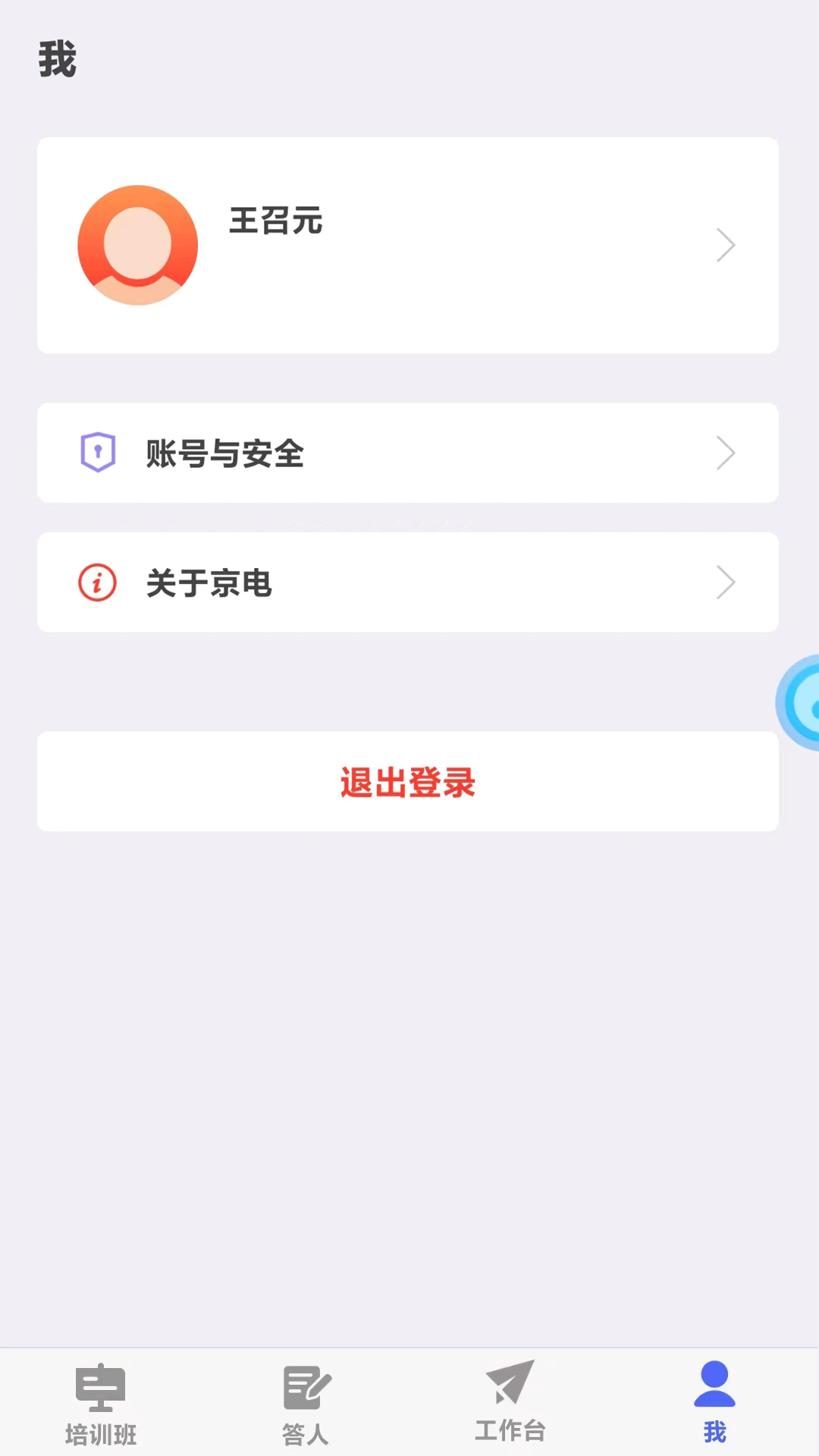
Task: Expand the 账号与安全 row arrow
Action: pos(726,453)
